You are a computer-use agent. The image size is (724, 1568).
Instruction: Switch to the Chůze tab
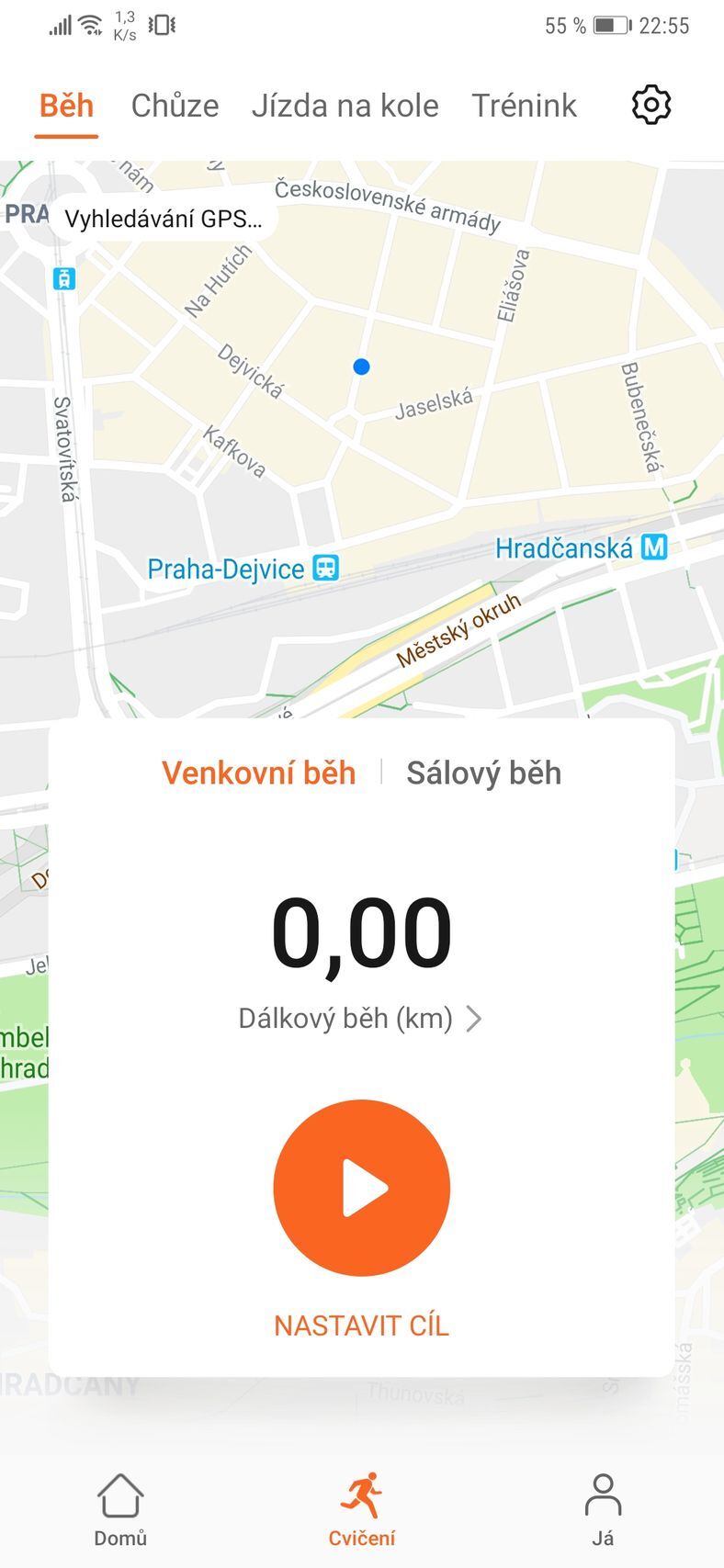pos(175,106)
